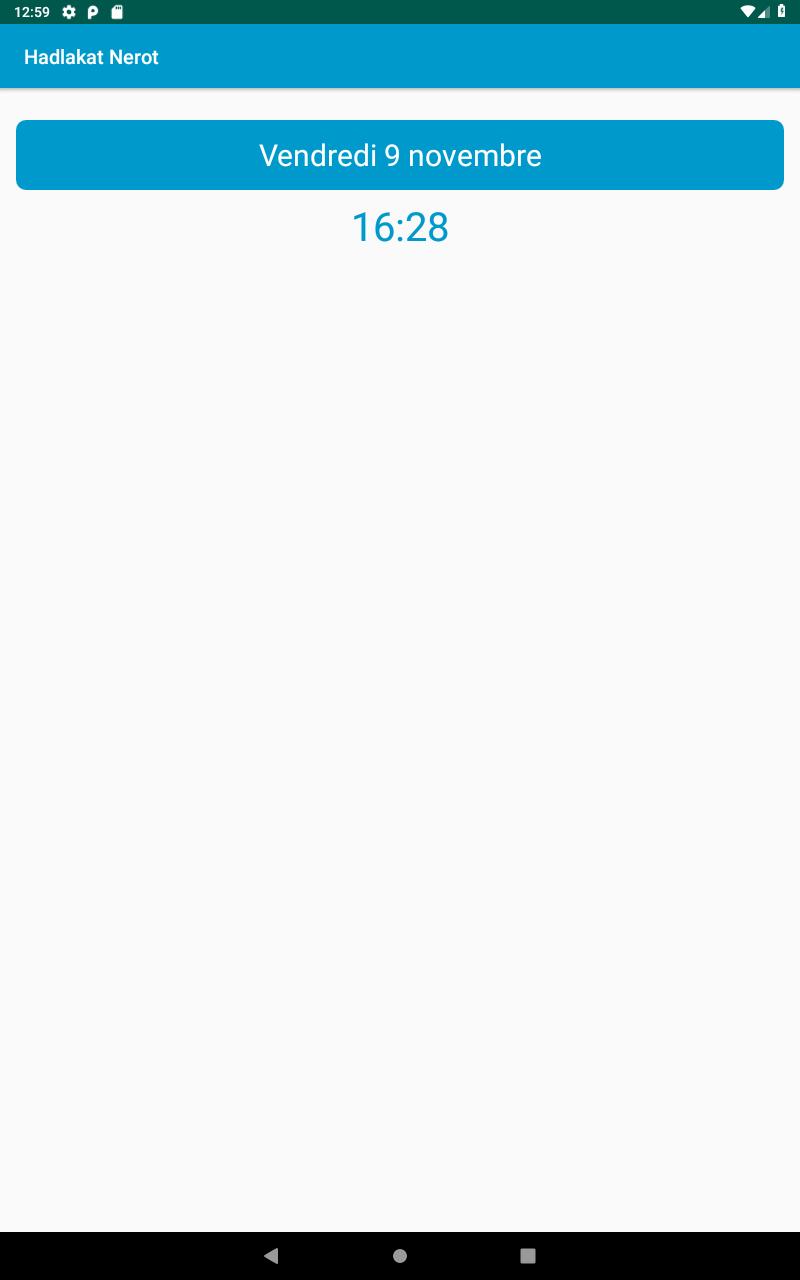Open the recent apps view
The height and width of the screenshot is (1280, 800).
coord(528,1256)
